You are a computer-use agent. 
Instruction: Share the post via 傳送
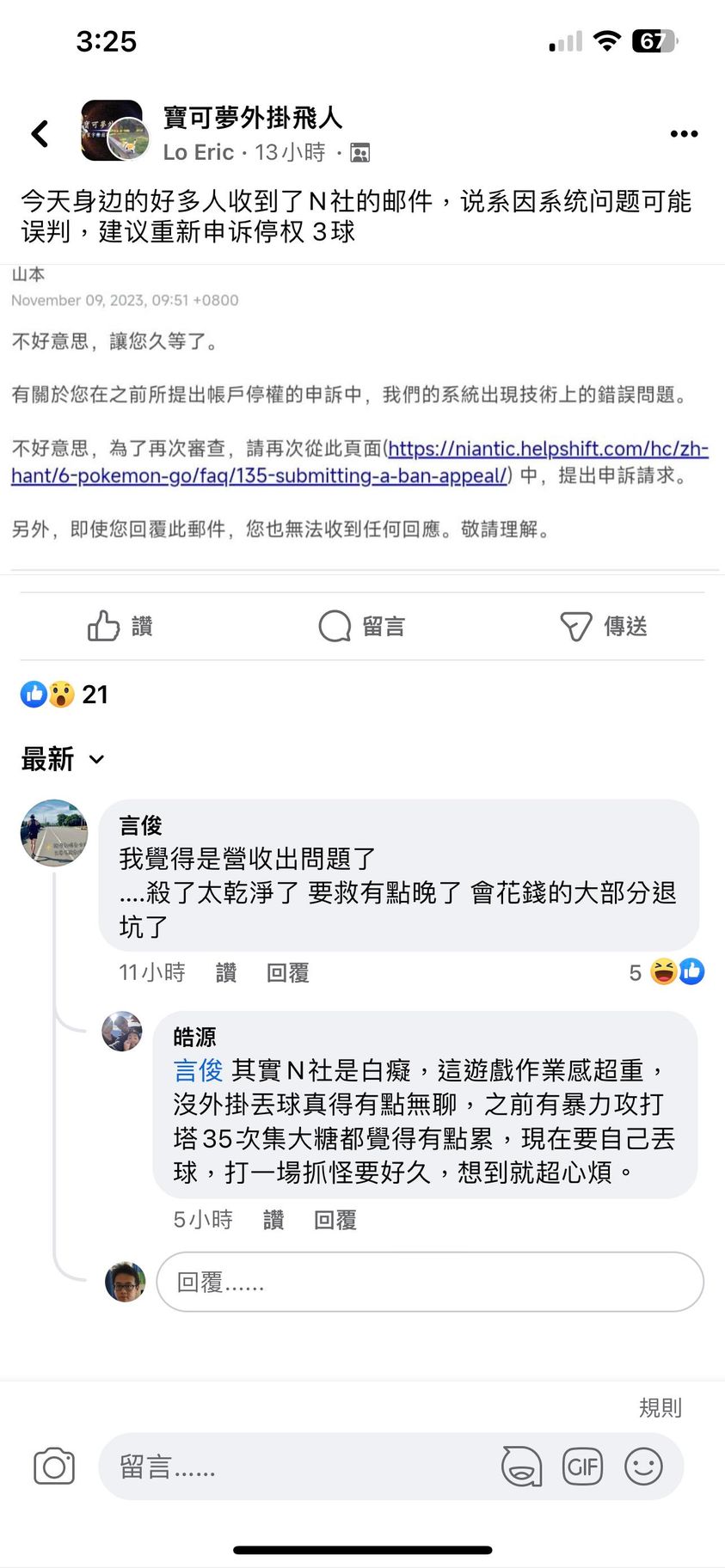click(x=604, y=626)
